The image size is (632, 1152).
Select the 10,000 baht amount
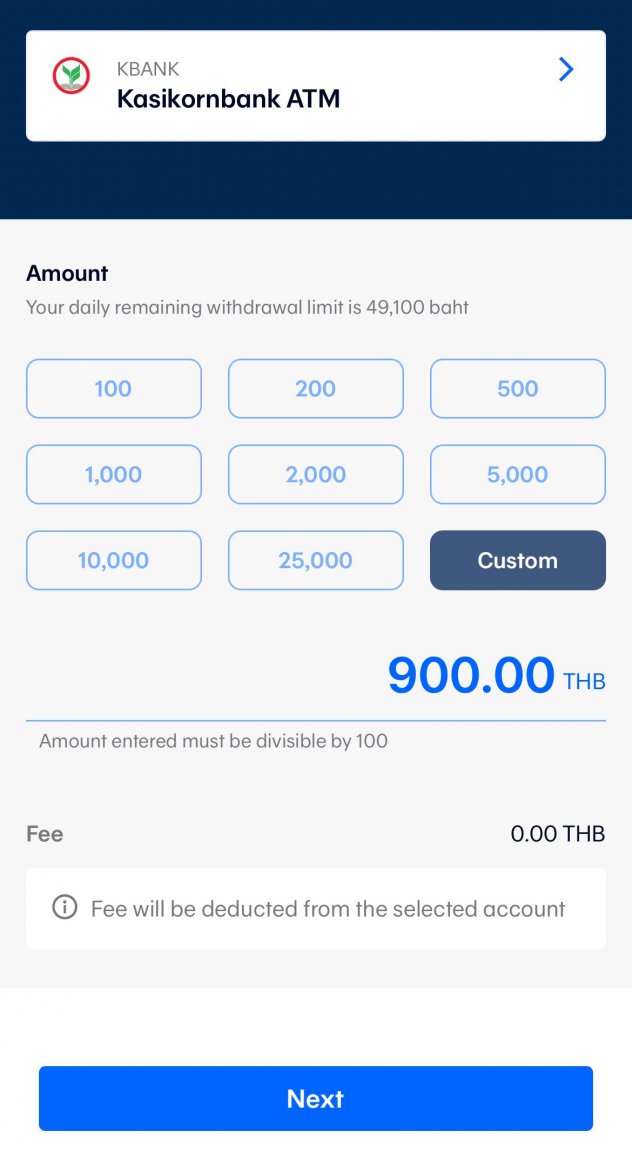coord(113,560)
